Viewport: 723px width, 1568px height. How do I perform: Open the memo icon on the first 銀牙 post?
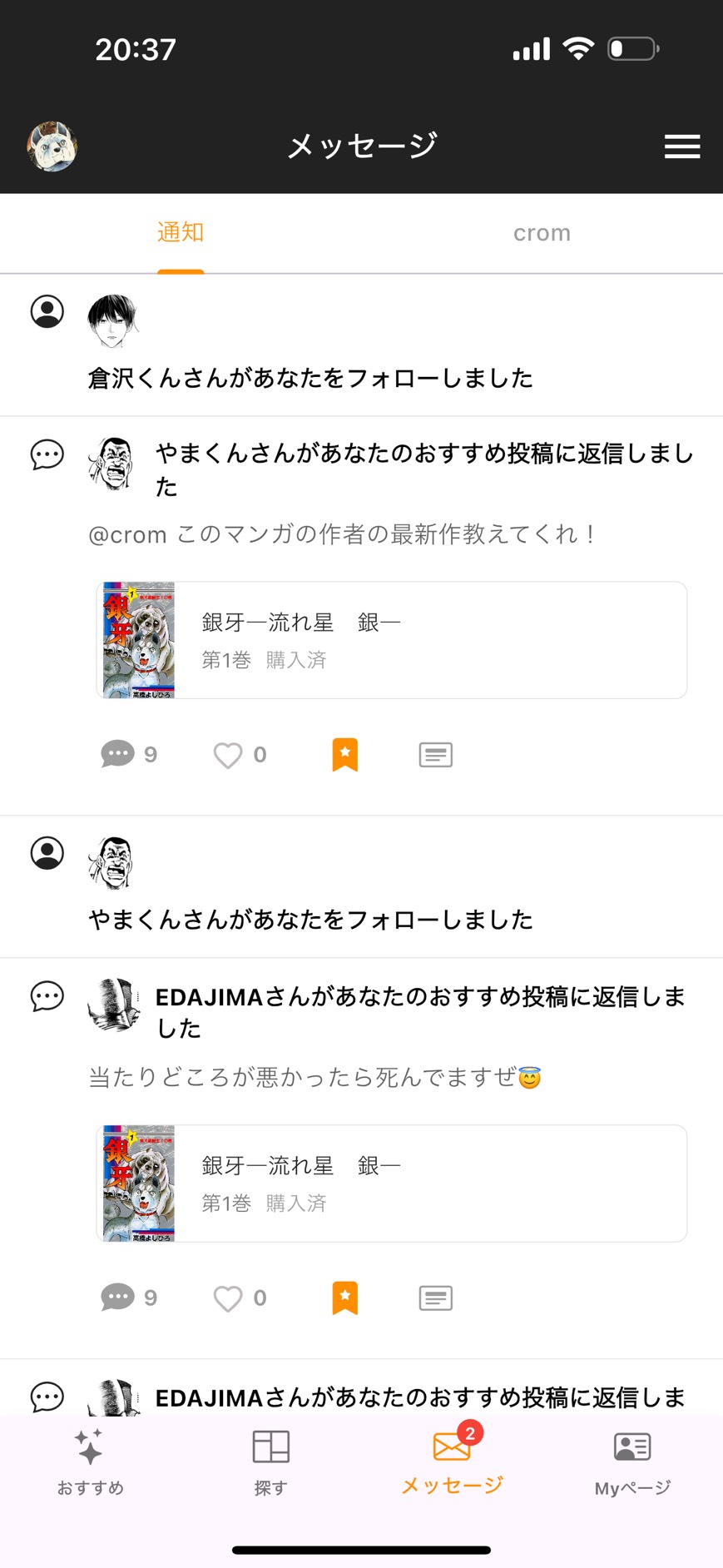tap(434, 754)
